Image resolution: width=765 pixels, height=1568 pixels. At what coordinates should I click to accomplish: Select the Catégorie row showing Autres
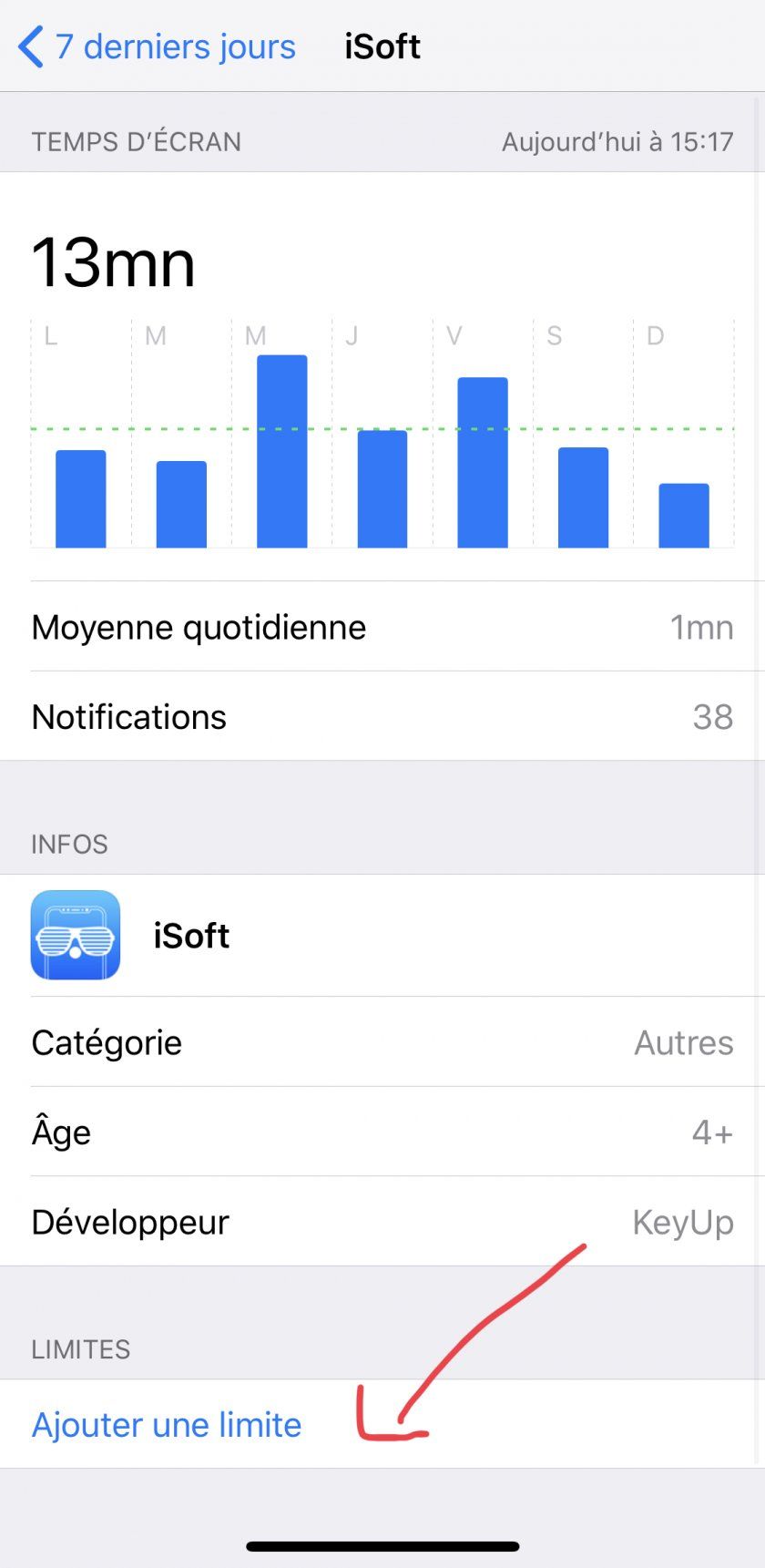click(382, 1043)
